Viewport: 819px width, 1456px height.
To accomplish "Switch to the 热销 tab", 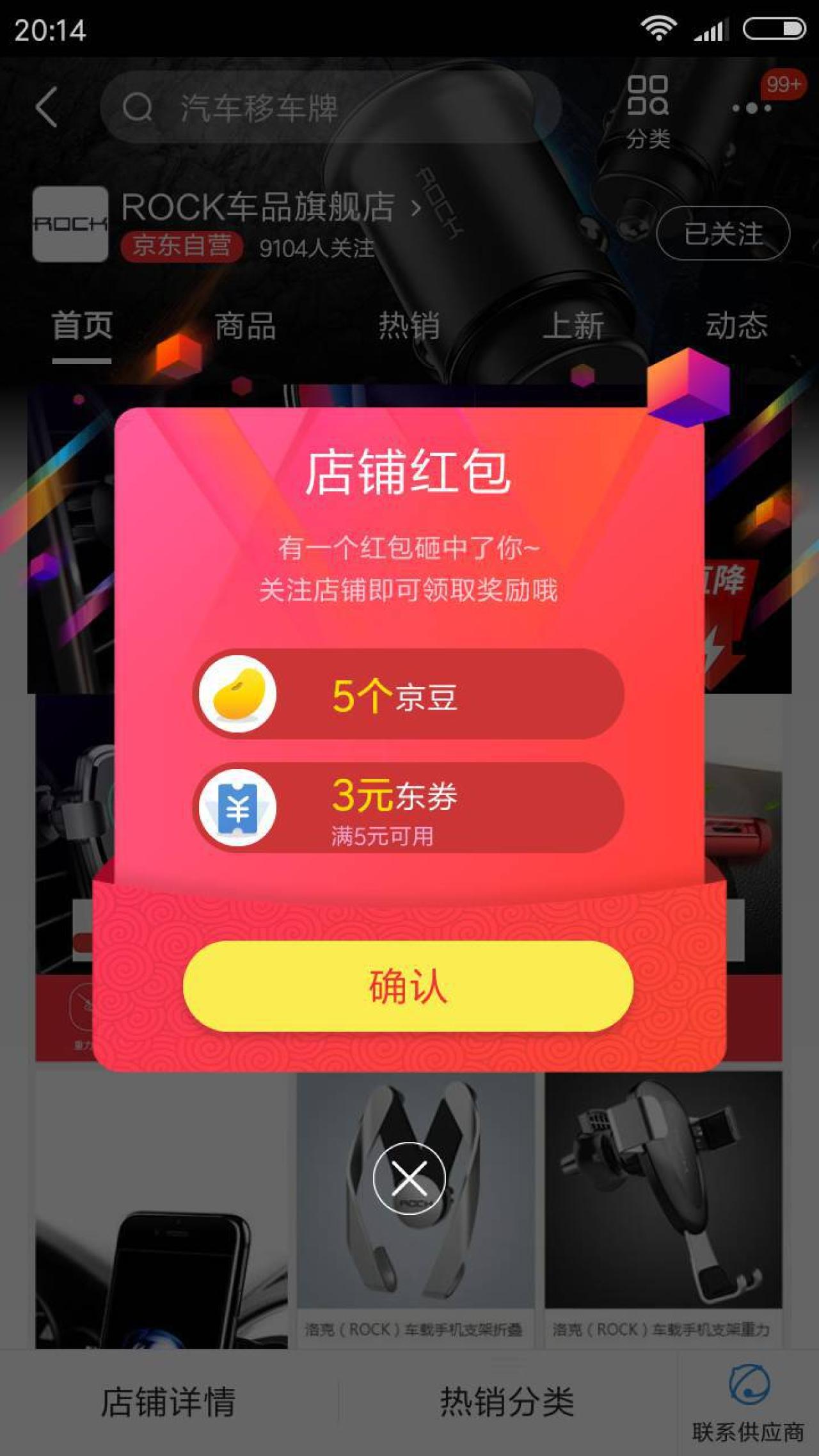I will pos(409,326).
